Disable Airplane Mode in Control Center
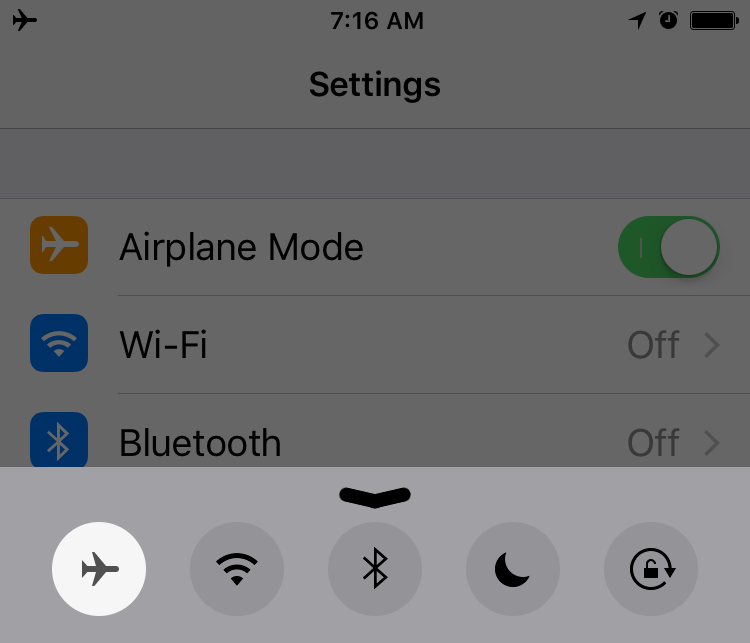The width and height of the screenshot is (750, 643). pyautogui.click(x=99, y=569)
